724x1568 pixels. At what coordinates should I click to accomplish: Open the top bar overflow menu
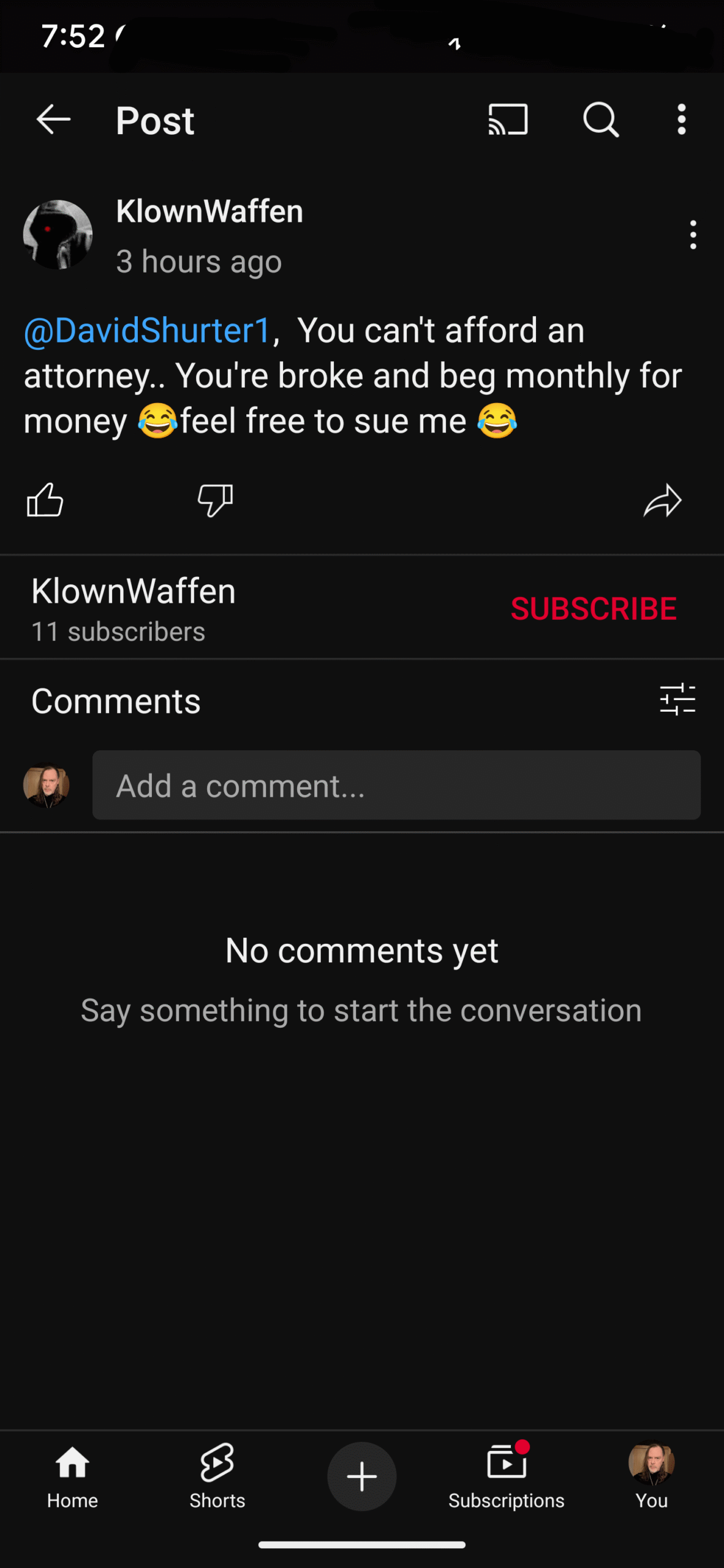tap(681, 119)
